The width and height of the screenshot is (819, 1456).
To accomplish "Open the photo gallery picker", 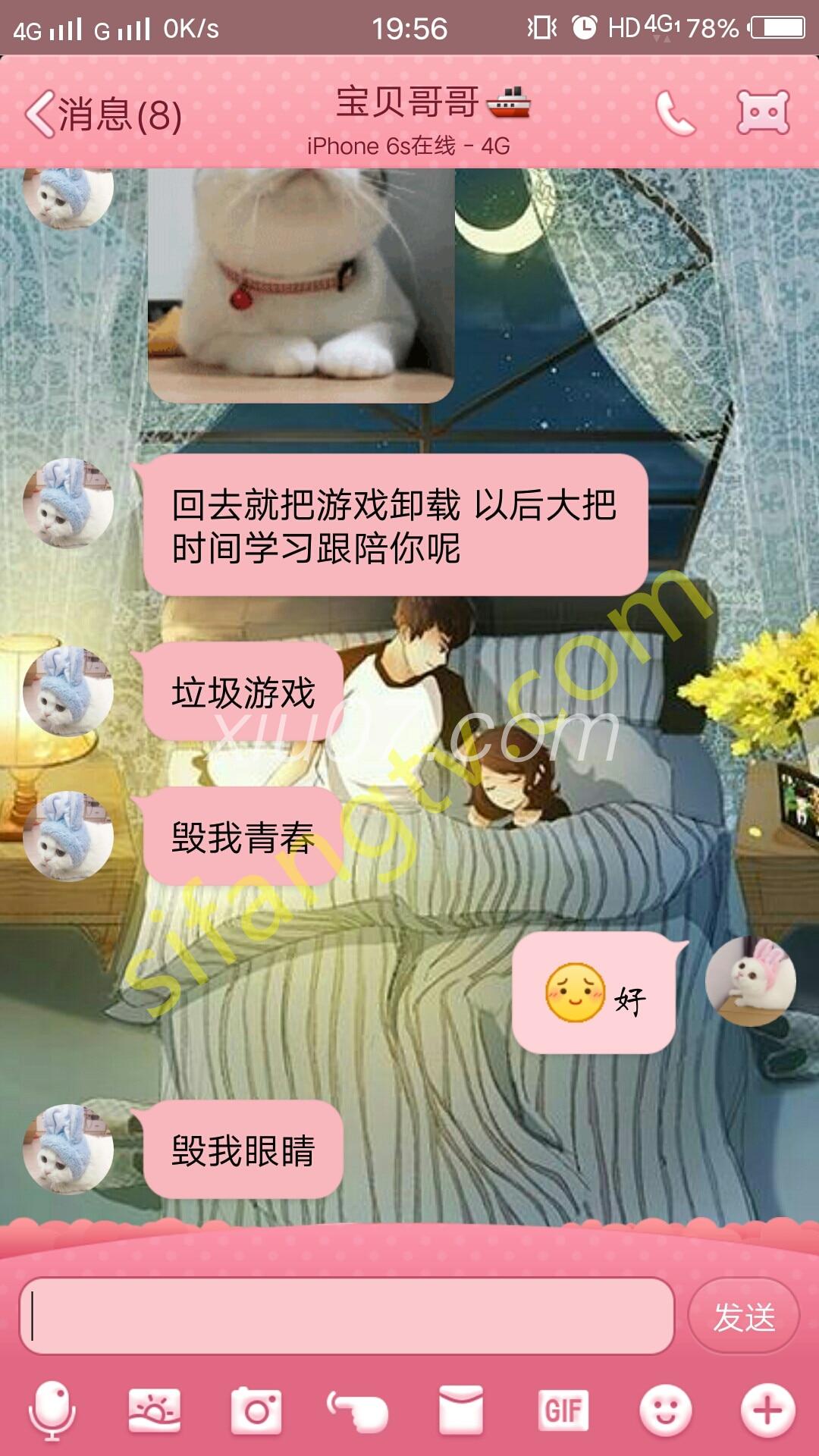I will [x=155, y=1410].
